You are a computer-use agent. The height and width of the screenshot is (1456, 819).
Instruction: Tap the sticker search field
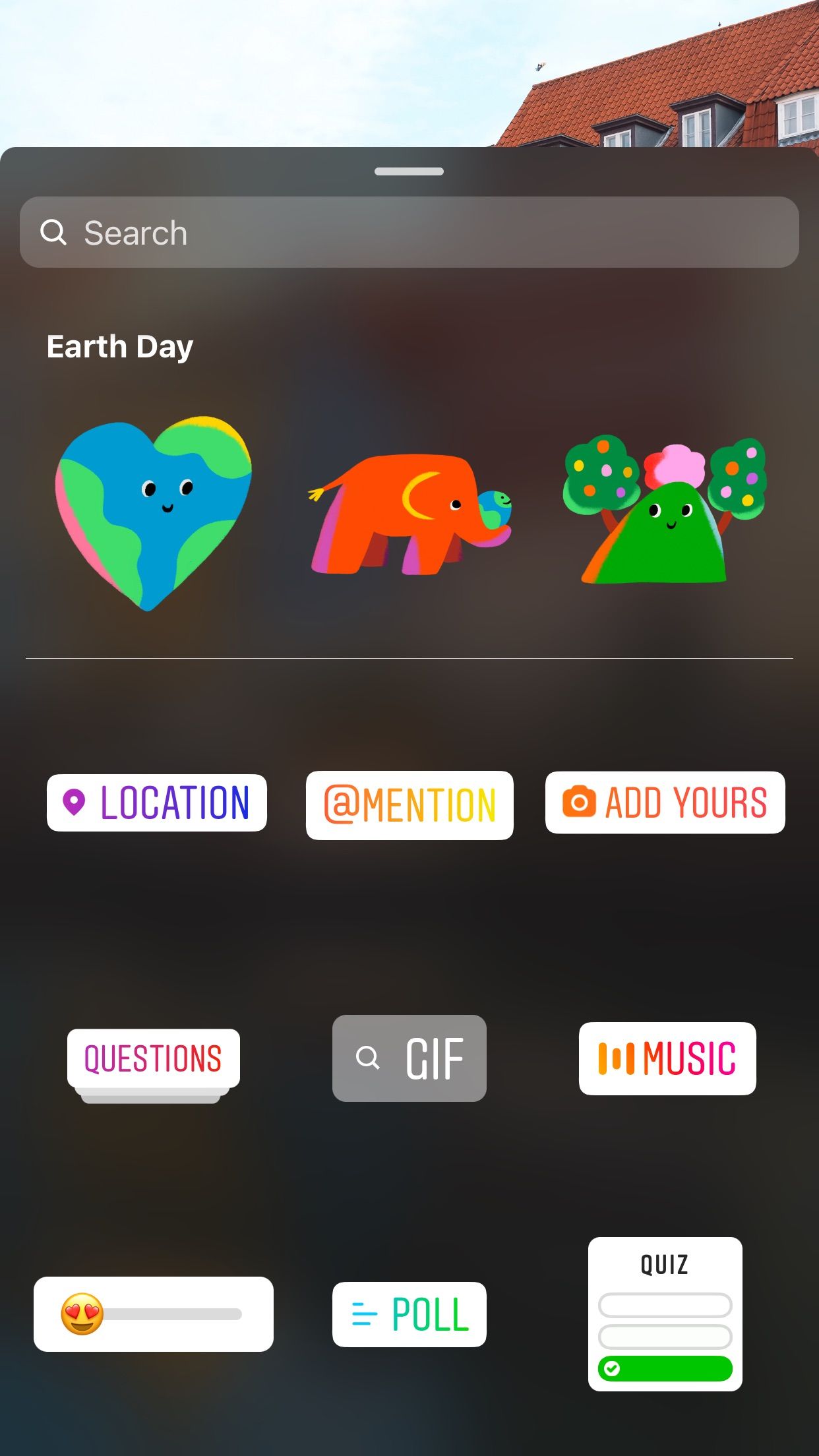point(409,232)
